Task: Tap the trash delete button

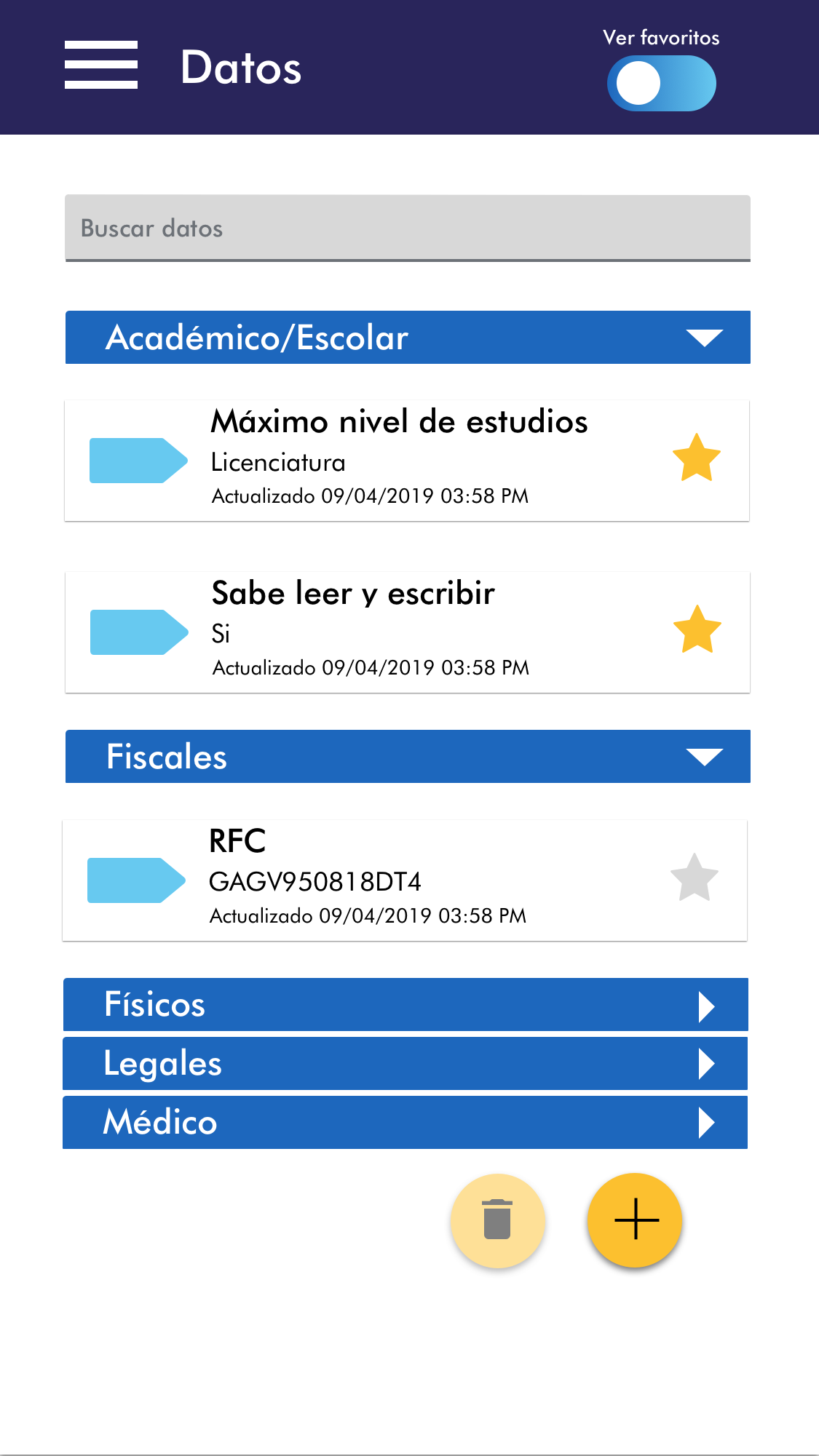Action: (498, 1220)
